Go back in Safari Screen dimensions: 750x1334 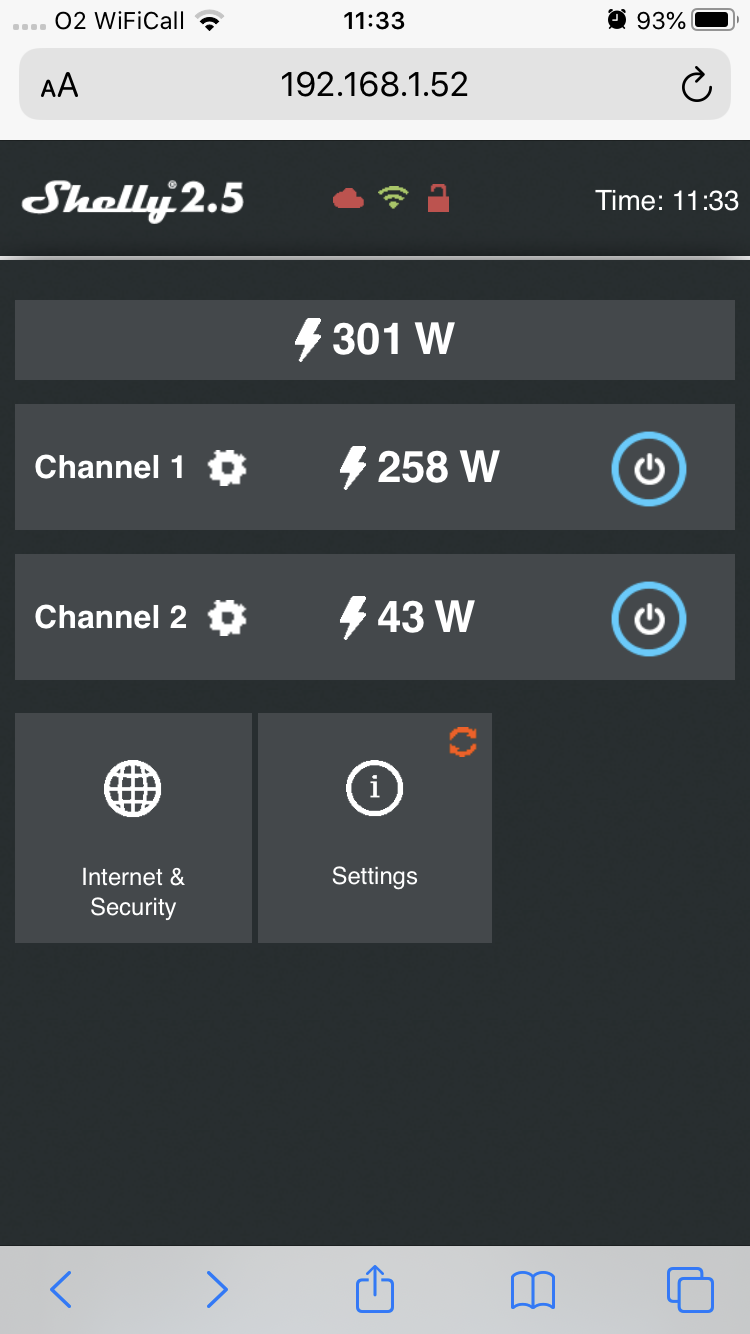click(x=61, y=1289)
